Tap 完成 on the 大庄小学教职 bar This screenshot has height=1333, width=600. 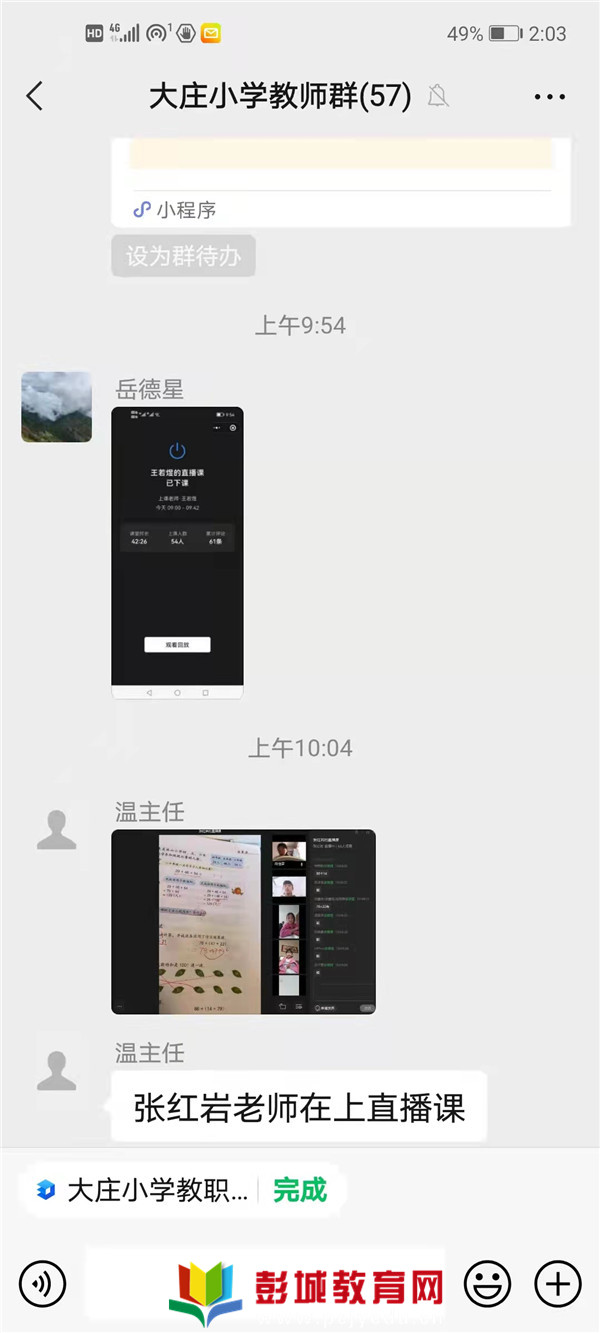(300, 1190)
